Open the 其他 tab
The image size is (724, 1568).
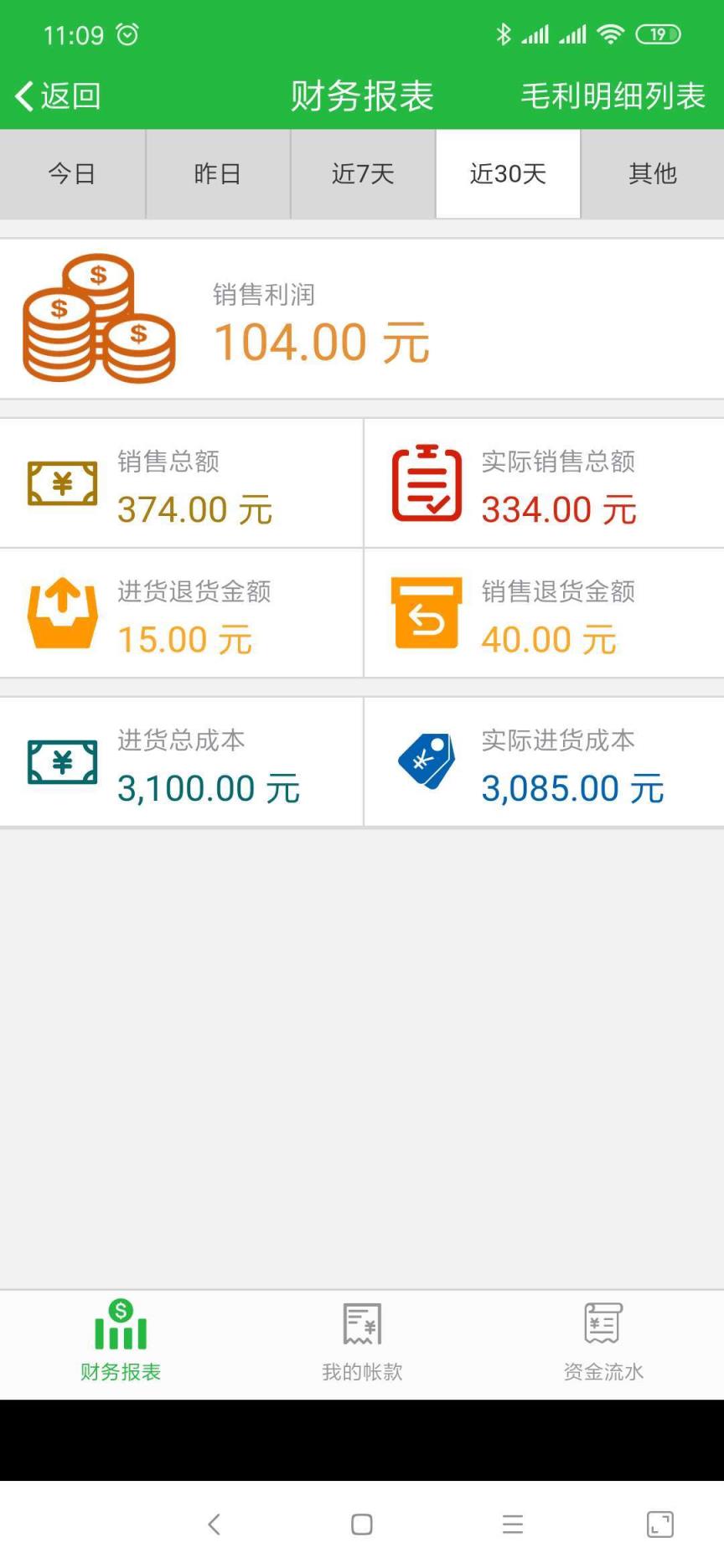point(651,174)
